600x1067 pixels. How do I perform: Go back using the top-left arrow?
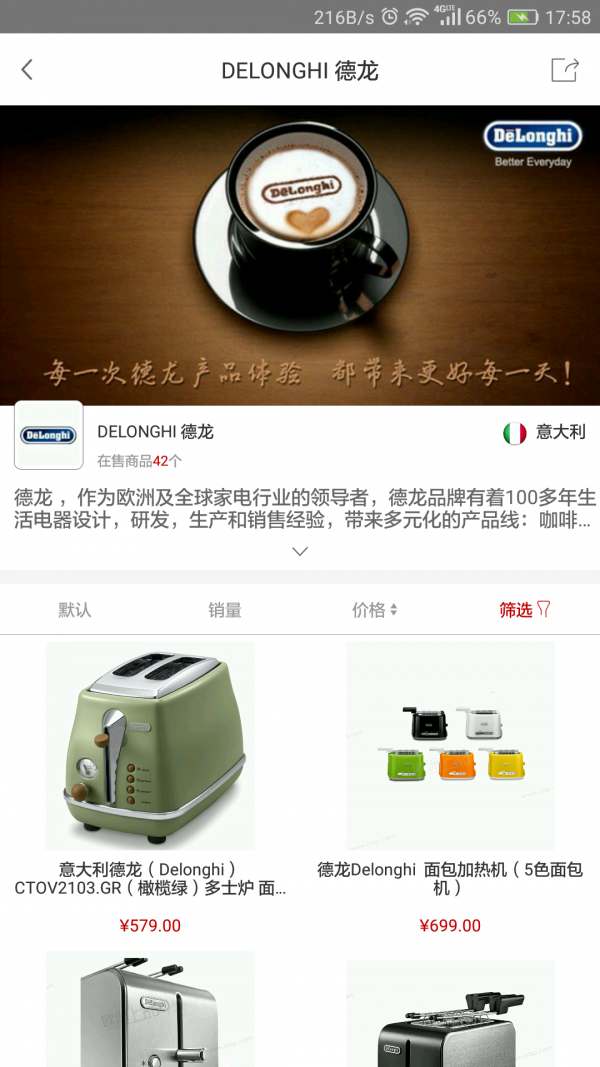pyautogui.click(x=27, y=70)
